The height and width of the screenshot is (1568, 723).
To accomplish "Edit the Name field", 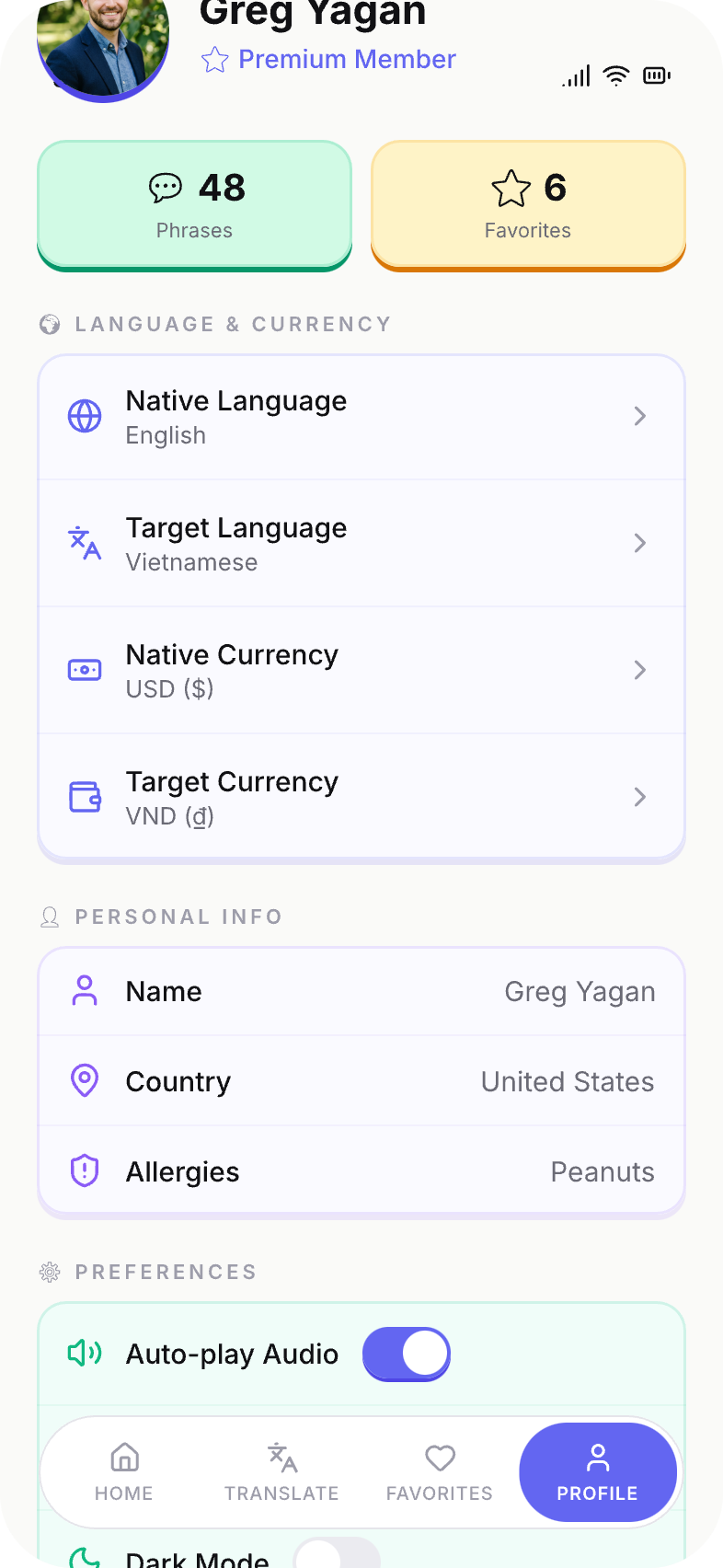I will pyautogui.click(x=361, y=992).
